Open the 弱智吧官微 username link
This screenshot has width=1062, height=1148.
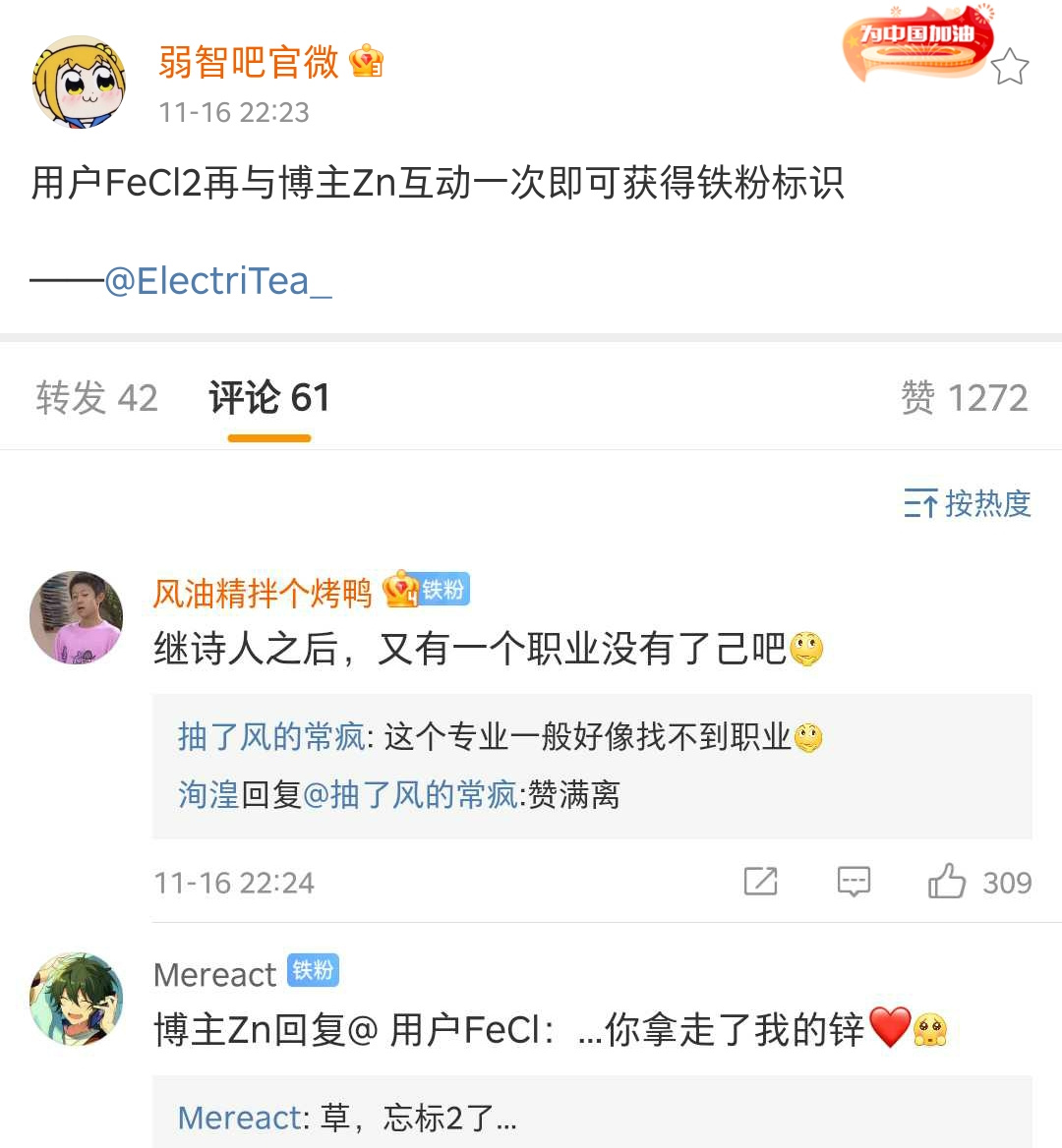248,63
